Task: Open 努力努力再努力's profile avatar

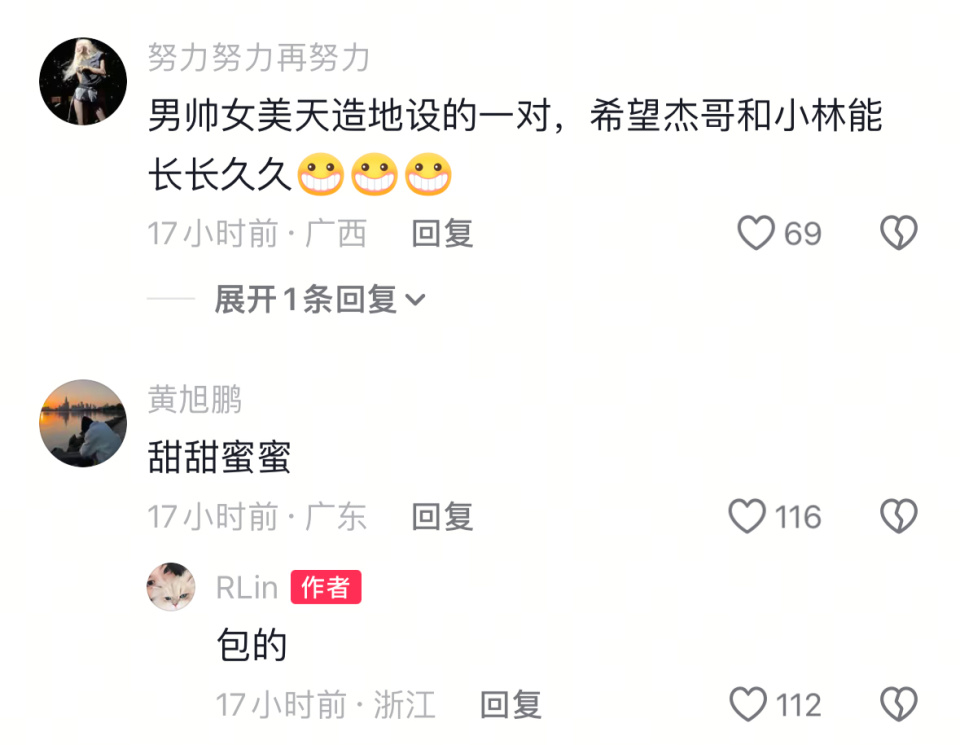Action: point(83,82)
